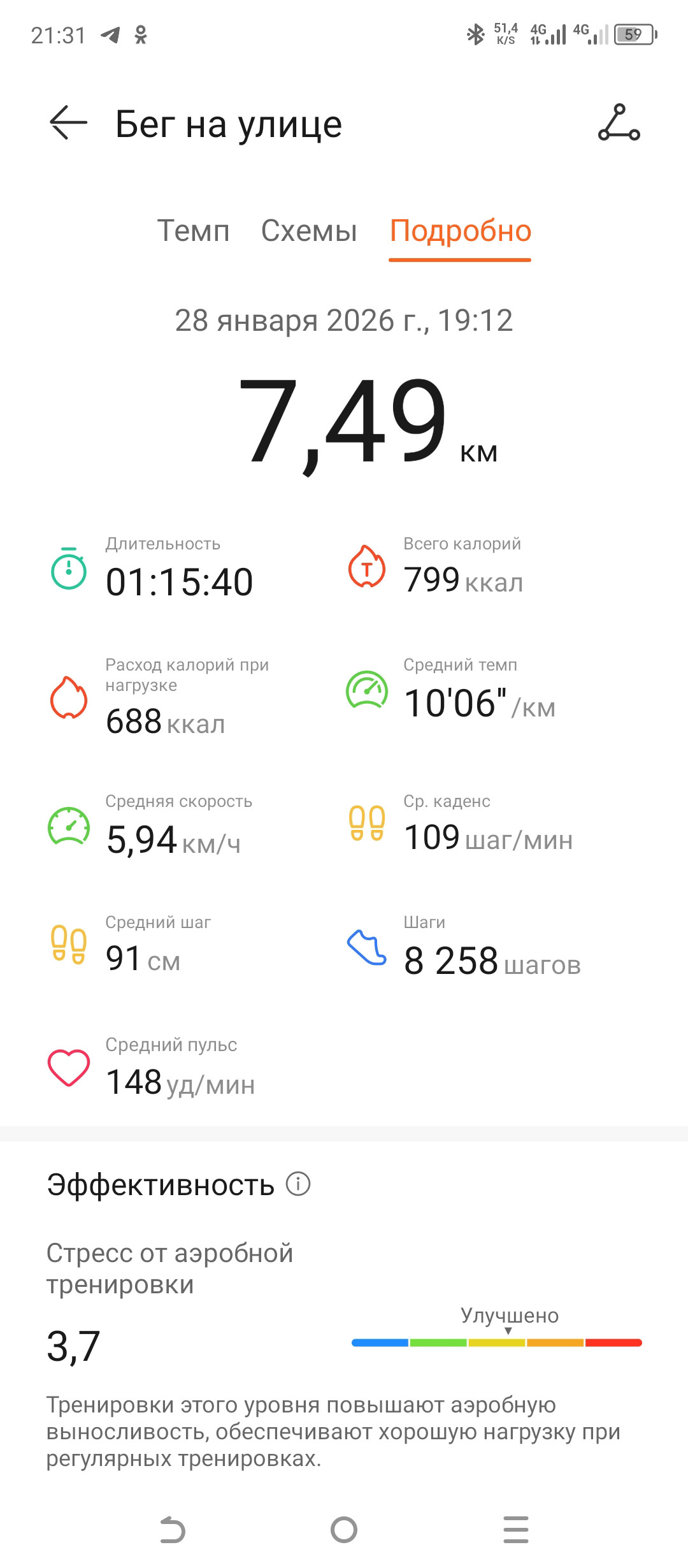Switch to the Темп tab
The height and width of the screenshot is (1568, 688).
tap(193, 231)
